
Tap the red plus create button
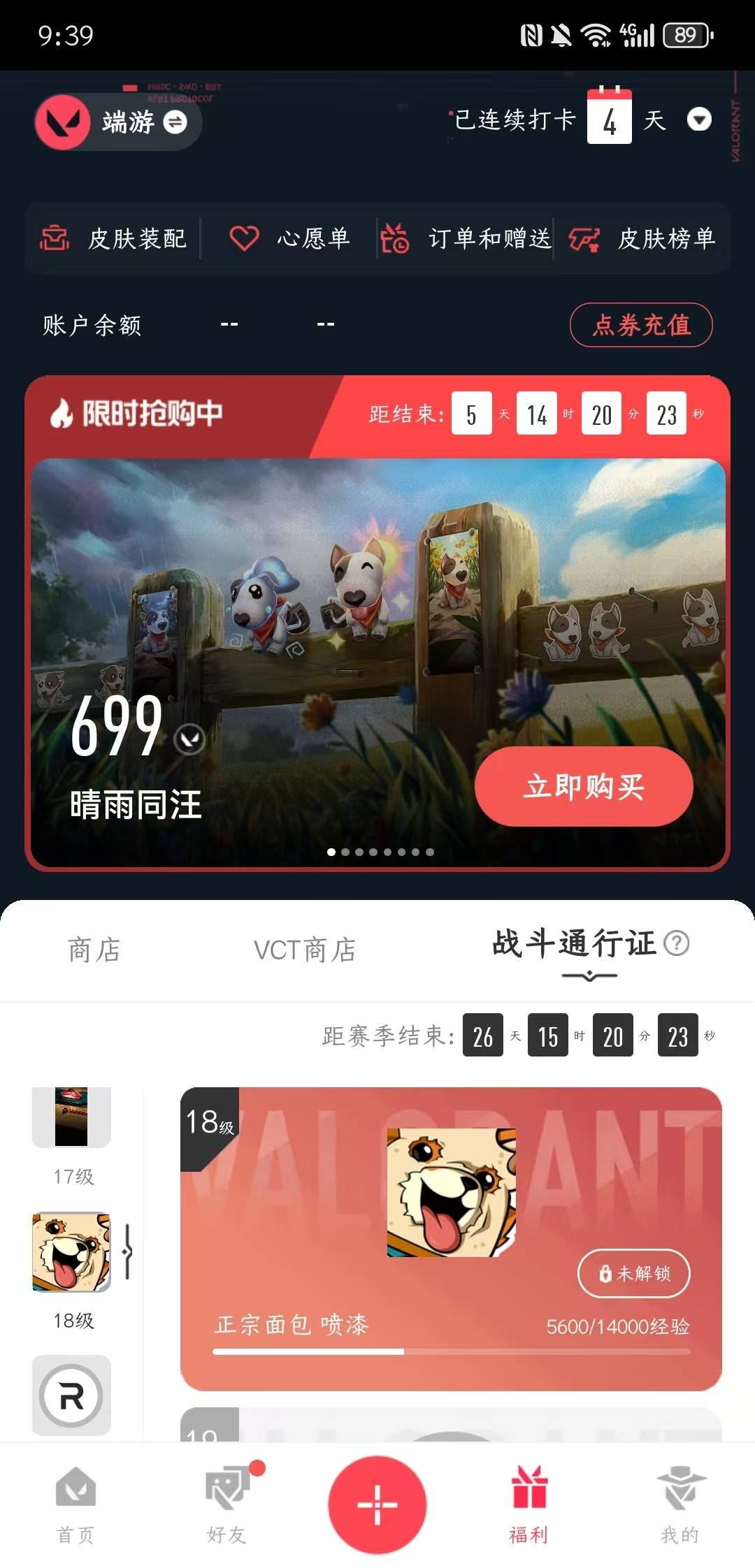pos(377,1504)
